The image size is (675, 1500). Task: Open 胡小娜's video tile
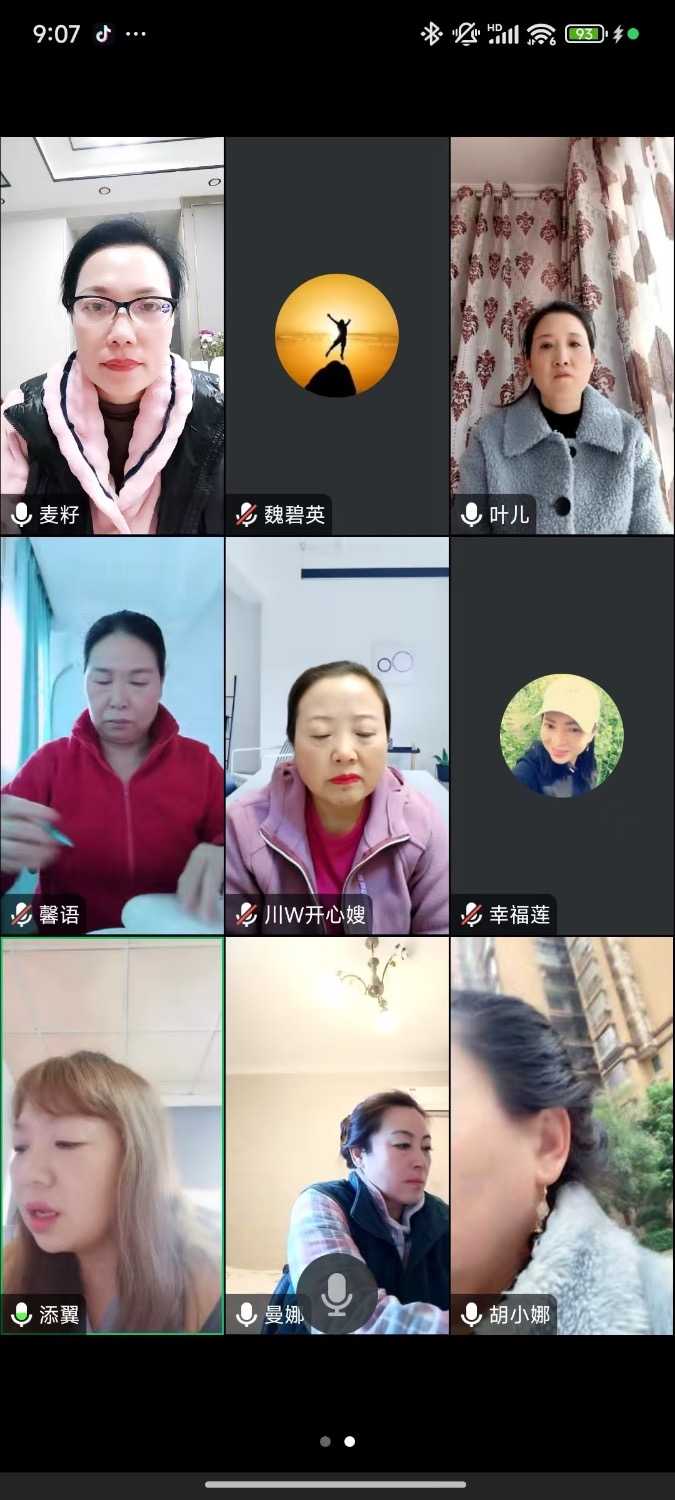click(x=562, y=1135)
